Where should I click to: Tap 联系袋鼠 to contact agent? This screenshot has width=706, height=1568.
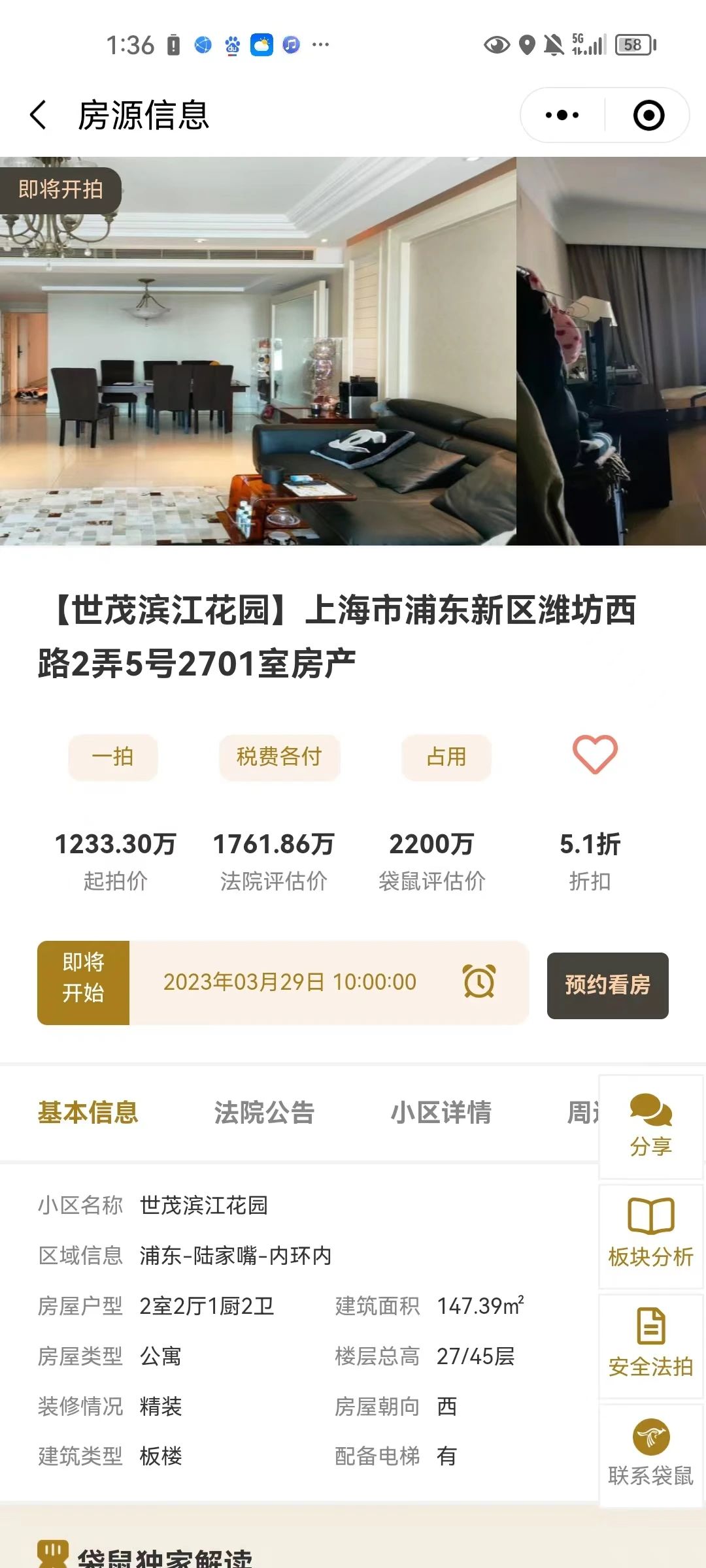[651, 1454]
